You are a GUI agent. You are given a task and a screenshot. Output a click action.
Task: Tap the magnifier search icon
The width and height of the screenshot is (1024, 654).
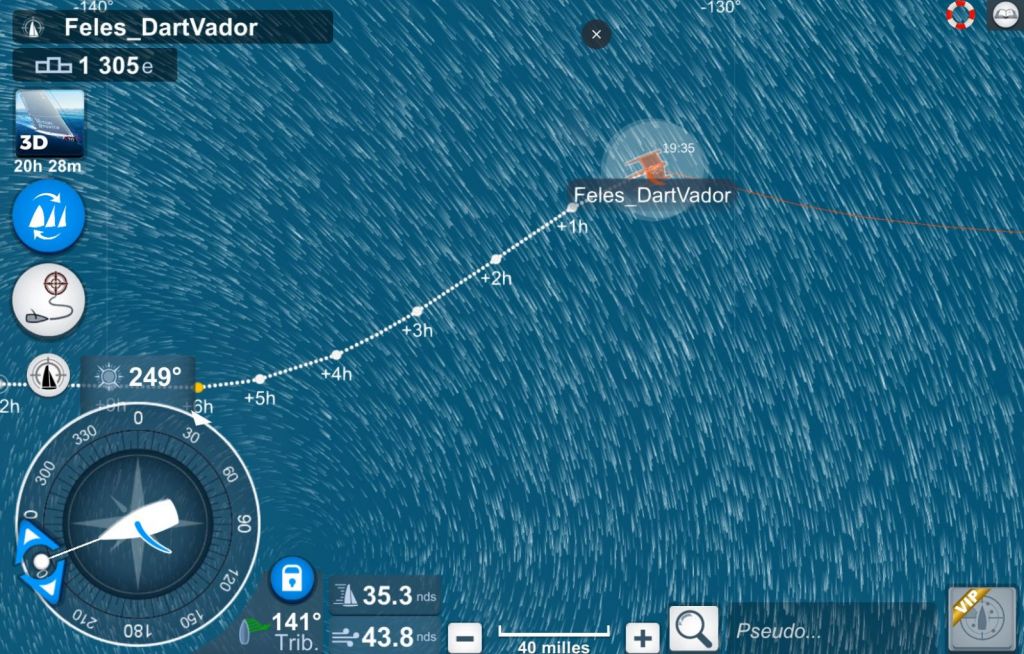pos(692,629)
